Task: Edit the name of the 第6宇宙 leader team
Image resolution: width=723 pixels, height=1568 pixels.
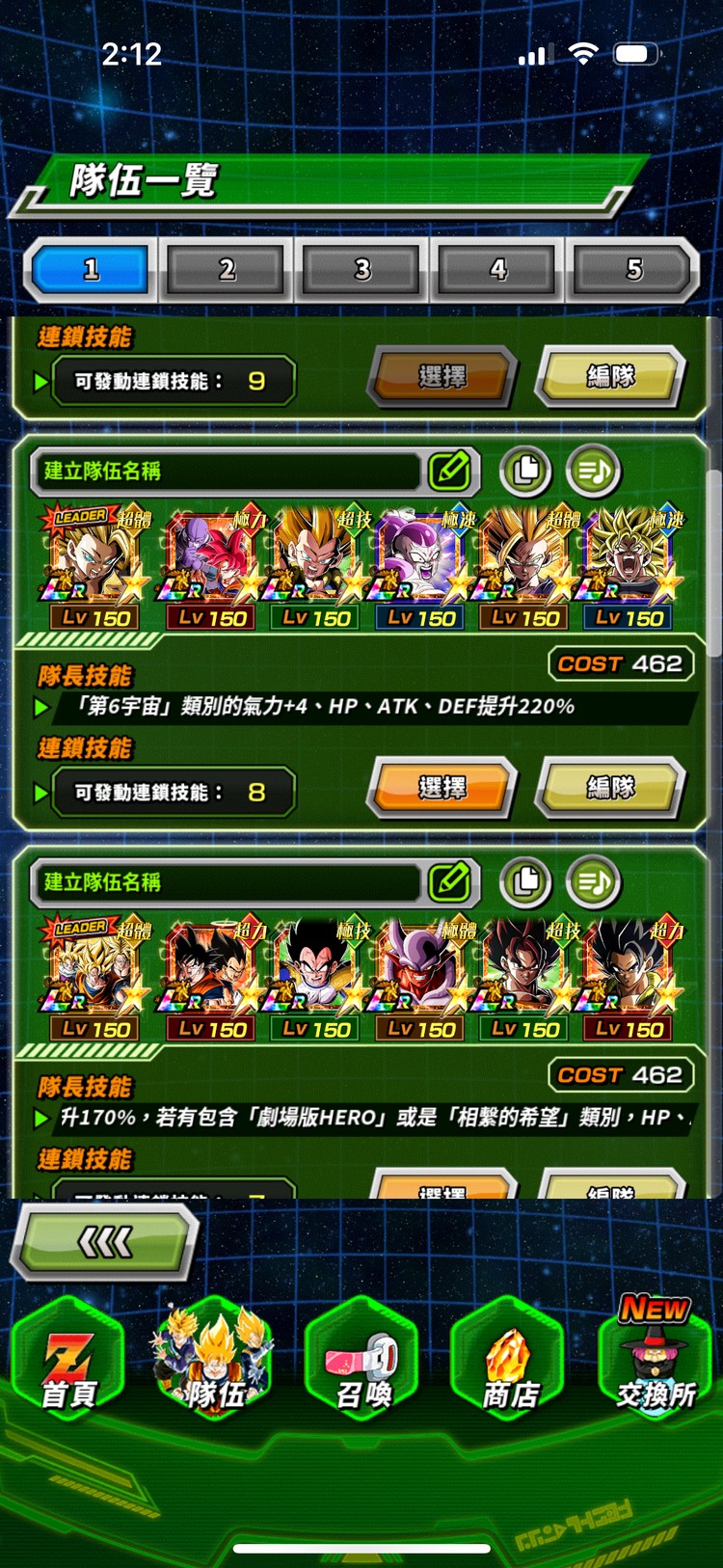Action: tap(449, 471)
